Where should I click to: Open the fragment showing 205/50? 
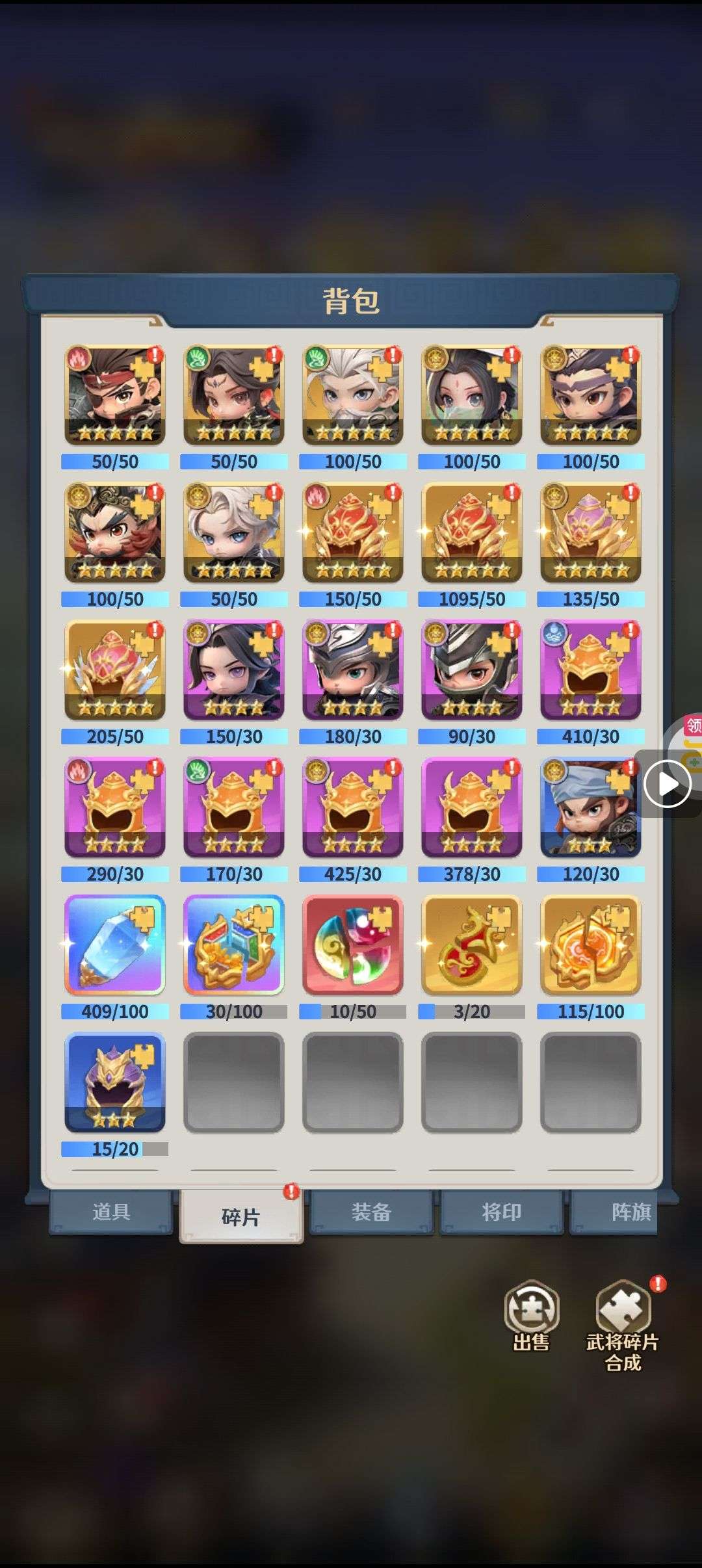click(115, 670)
